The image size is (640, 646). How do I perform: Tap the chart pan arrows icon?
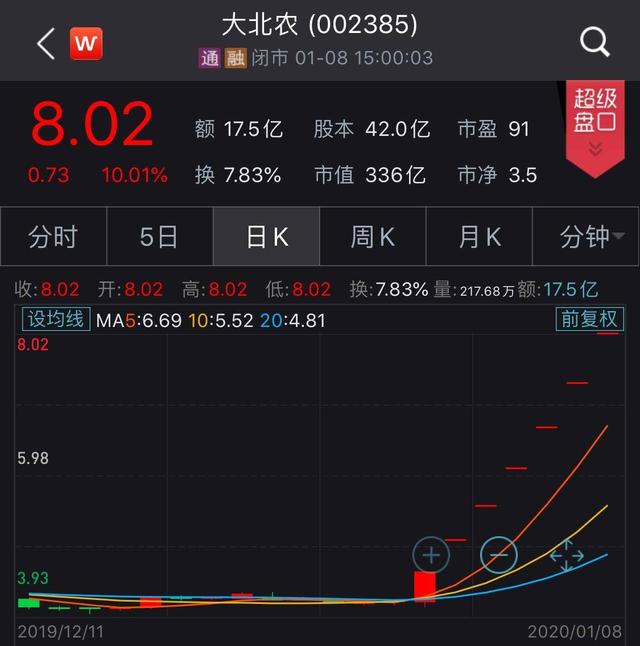point(566,554)
